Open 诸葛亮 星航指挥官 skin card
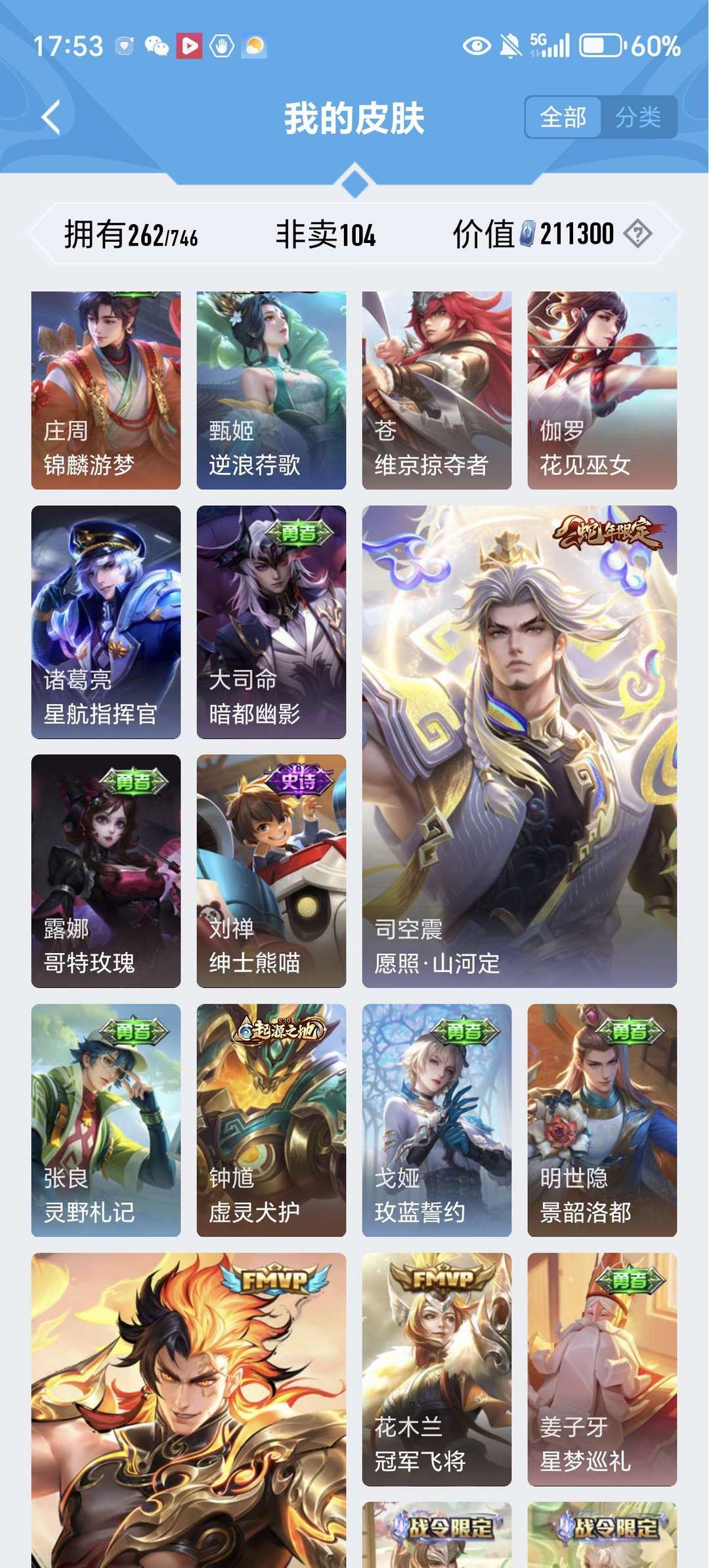Viewport: 709px width, 1568px height. (x=106, y=622)
